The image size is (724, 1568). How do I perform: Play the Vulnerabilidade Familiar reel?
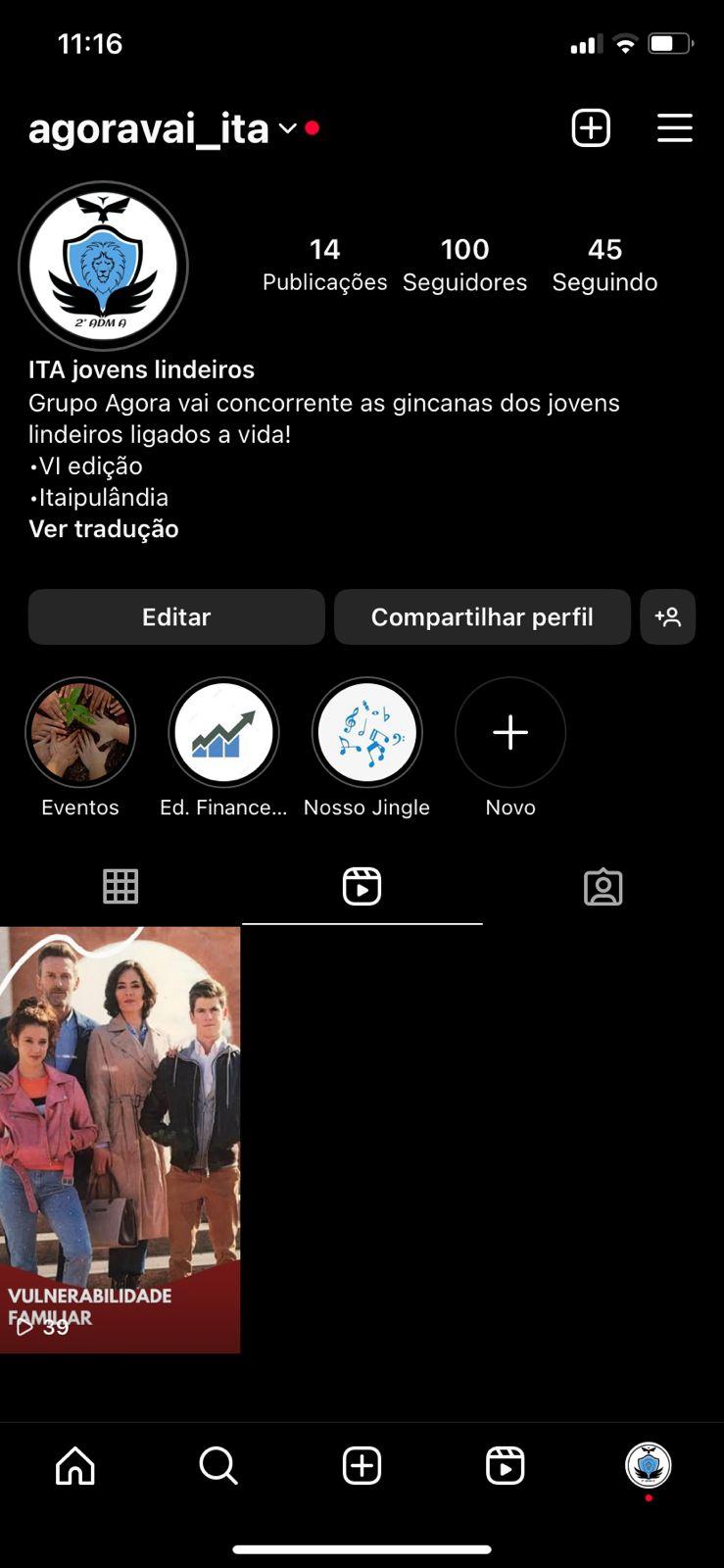(120, 1139)
